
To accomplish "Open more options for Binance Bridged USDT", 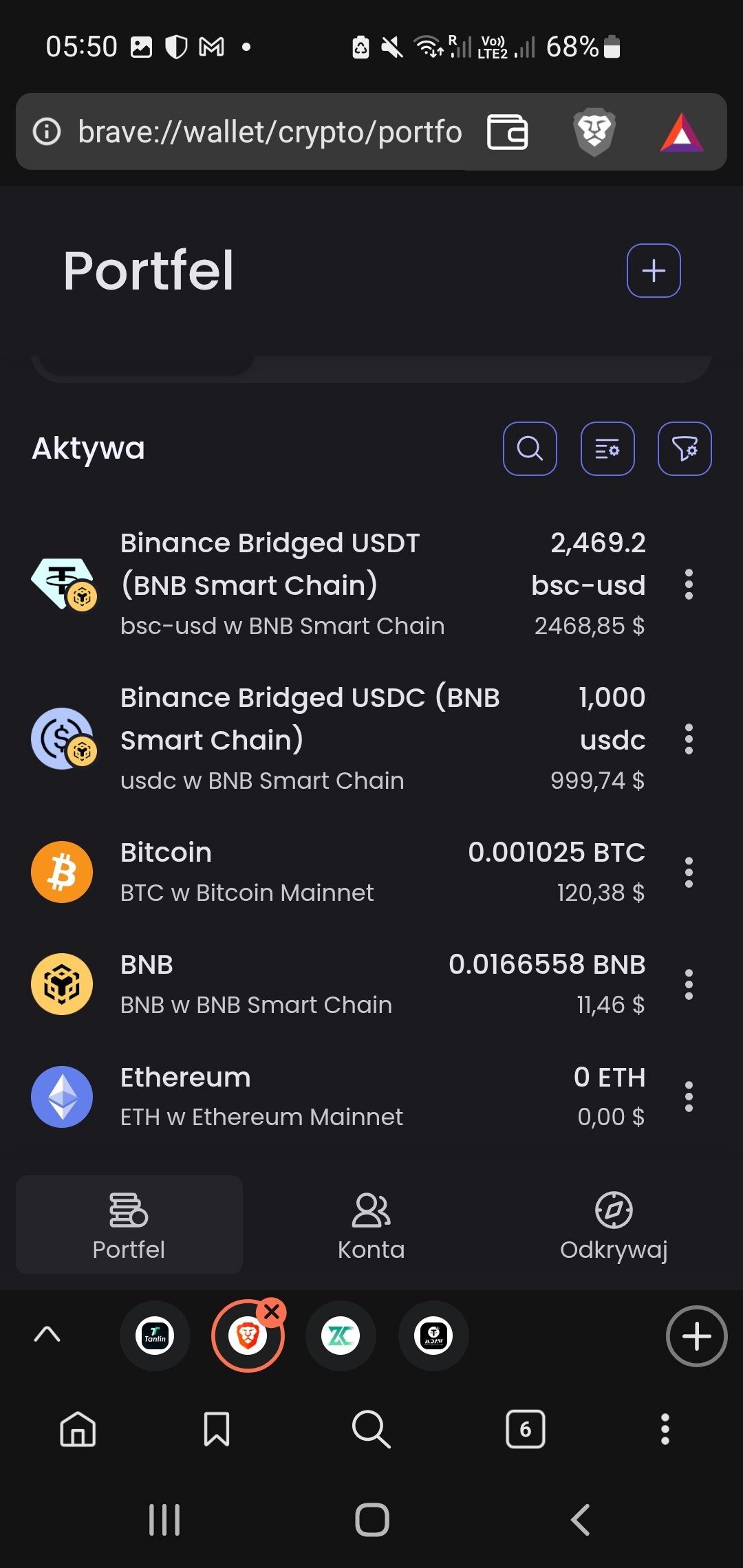I will [x=689, y=585].
